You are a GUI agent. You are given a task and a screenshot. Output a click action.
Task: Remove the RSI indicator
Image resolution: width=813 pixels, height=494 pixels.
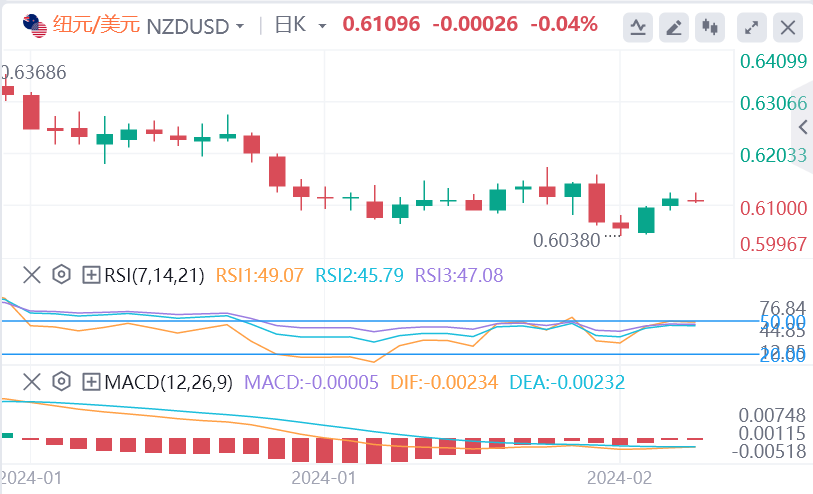tap(32, 273)
